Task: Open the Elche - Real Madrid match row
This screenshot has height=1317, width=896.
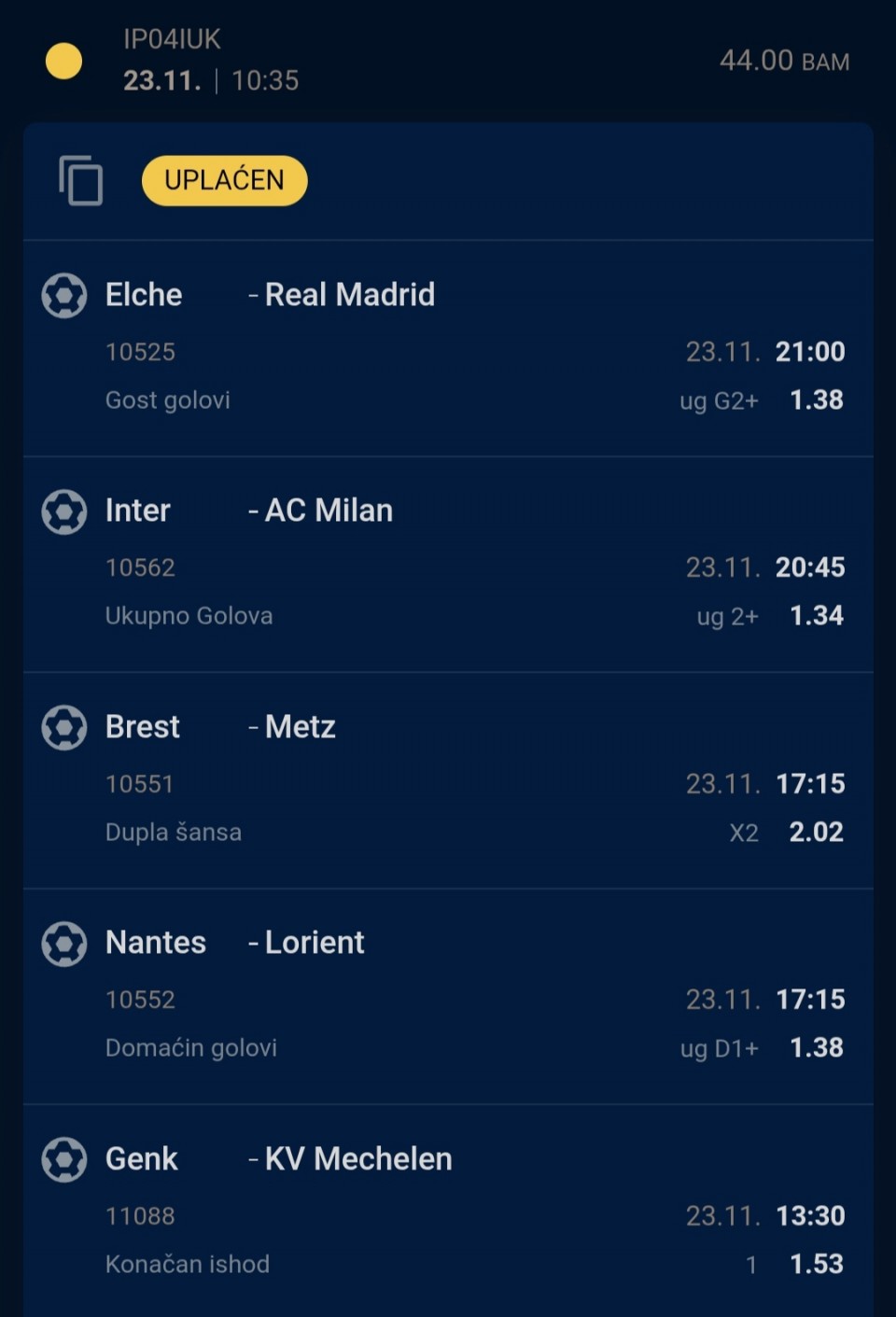Action: click(448, 347)
